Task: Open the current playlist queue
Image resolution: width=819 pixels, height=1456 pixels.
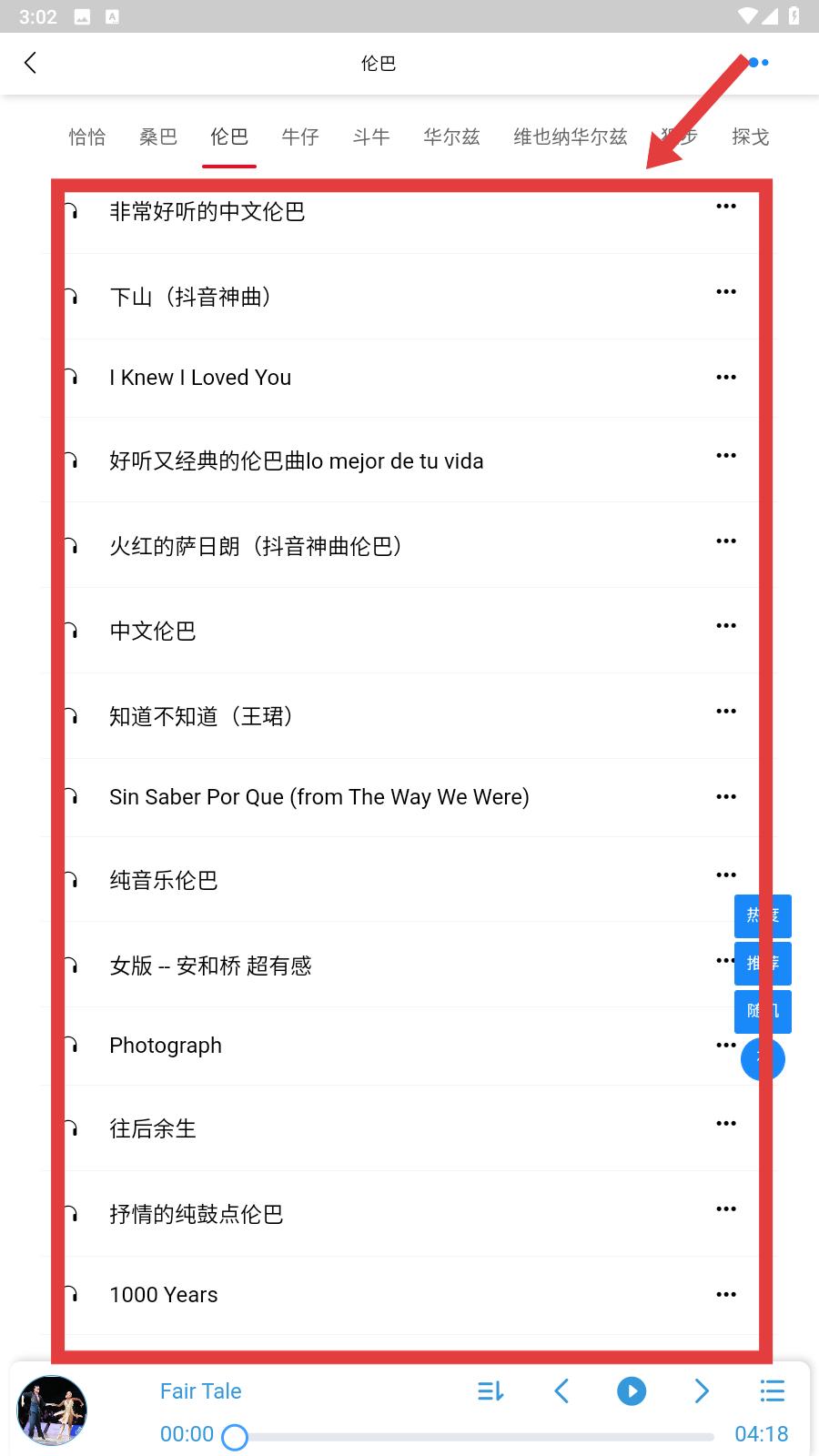Action: click(x=772, y=1390)
